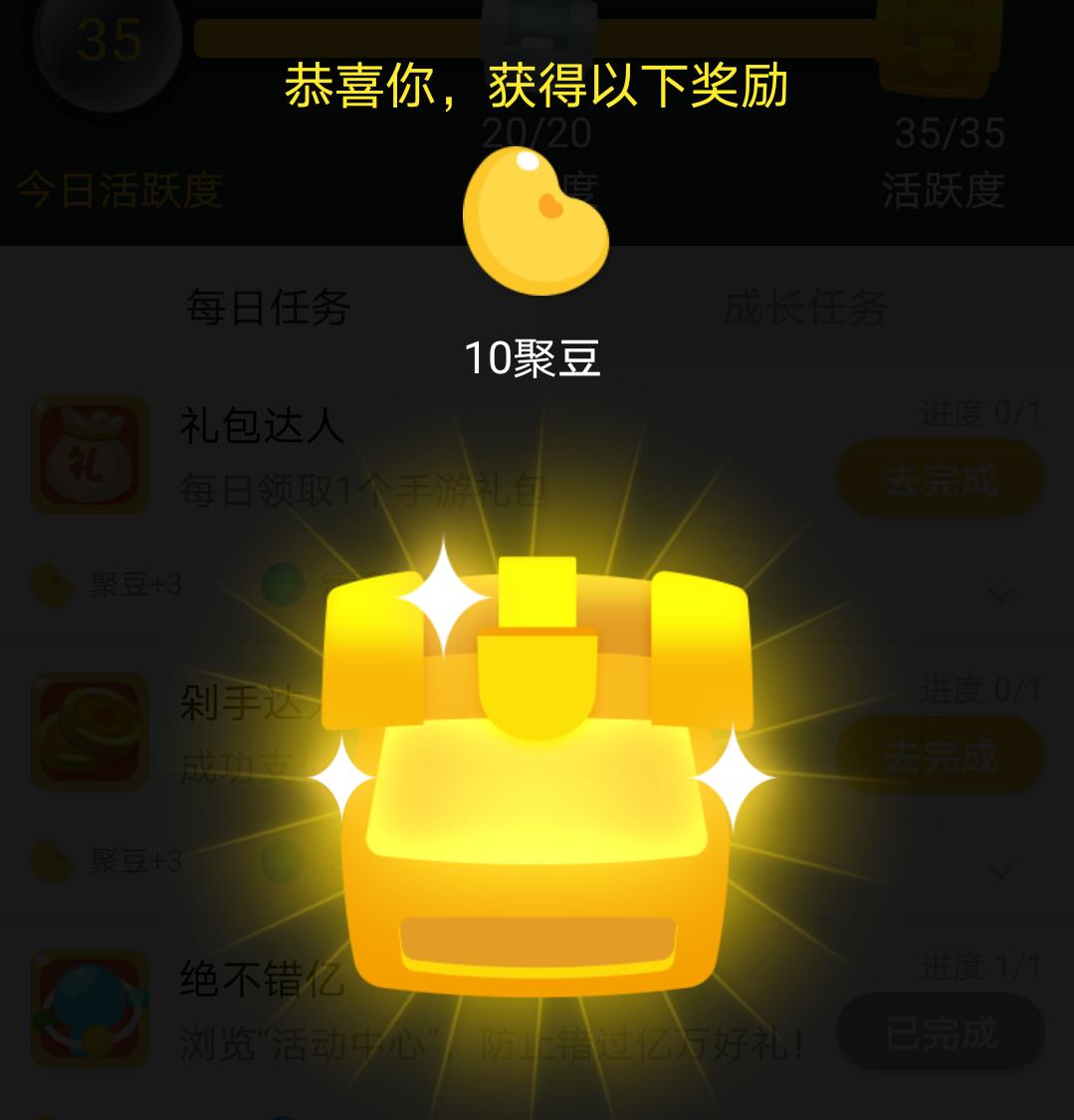Click the 绝不错亿 globe icon
The height and width of the screenshot is (1120, 1074).
[89, 1008]
